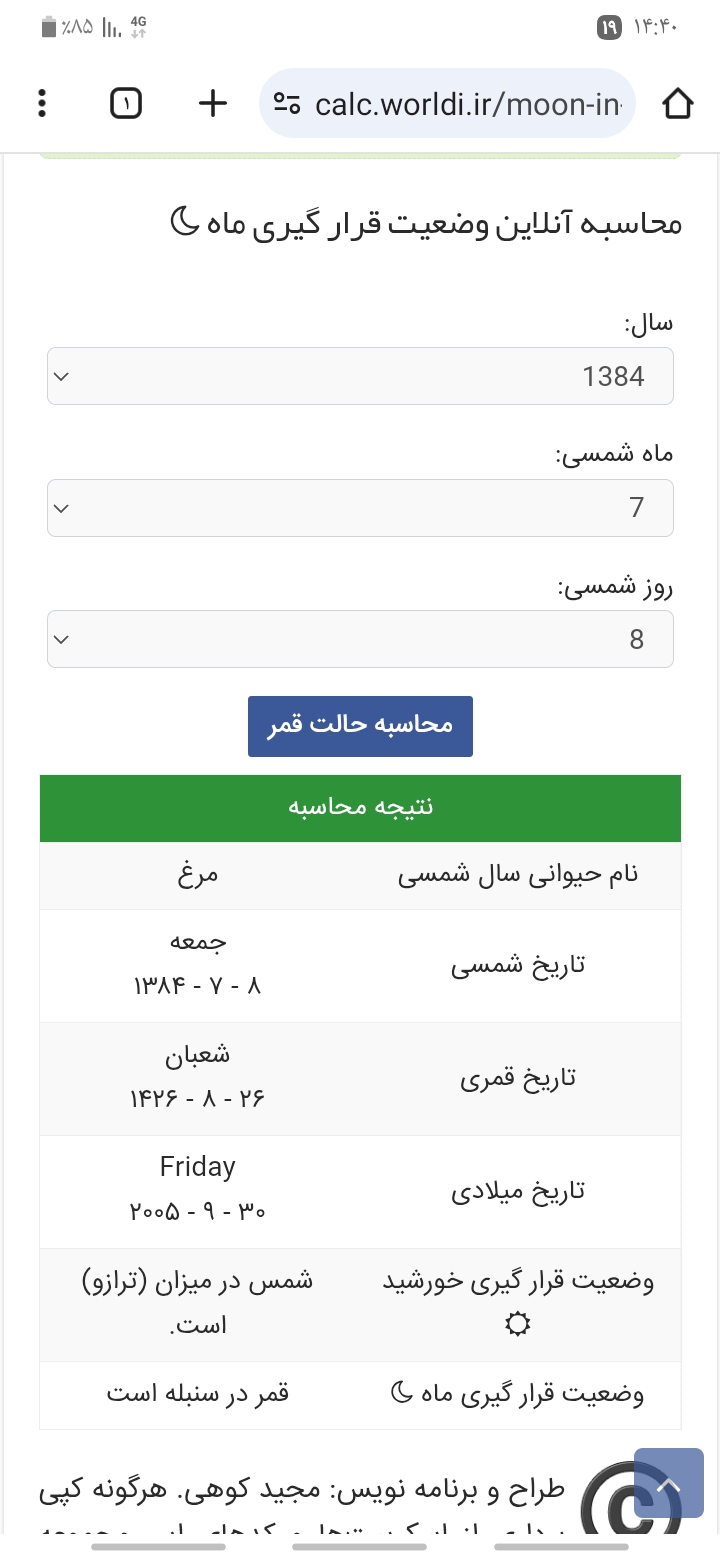Go to the browser home page

678,103
